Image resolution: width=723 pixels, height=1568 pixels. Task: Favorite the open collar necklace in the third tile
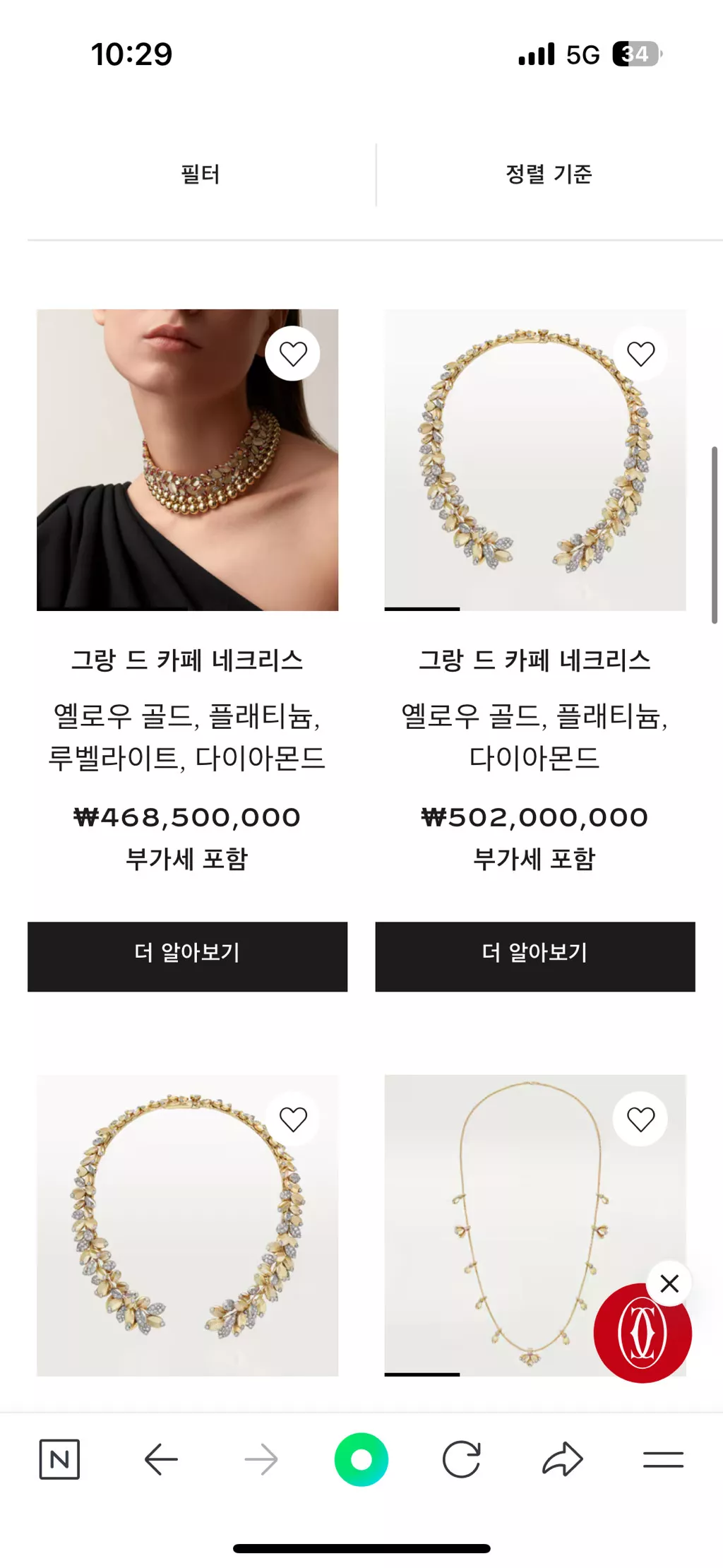pos(292,1119)
